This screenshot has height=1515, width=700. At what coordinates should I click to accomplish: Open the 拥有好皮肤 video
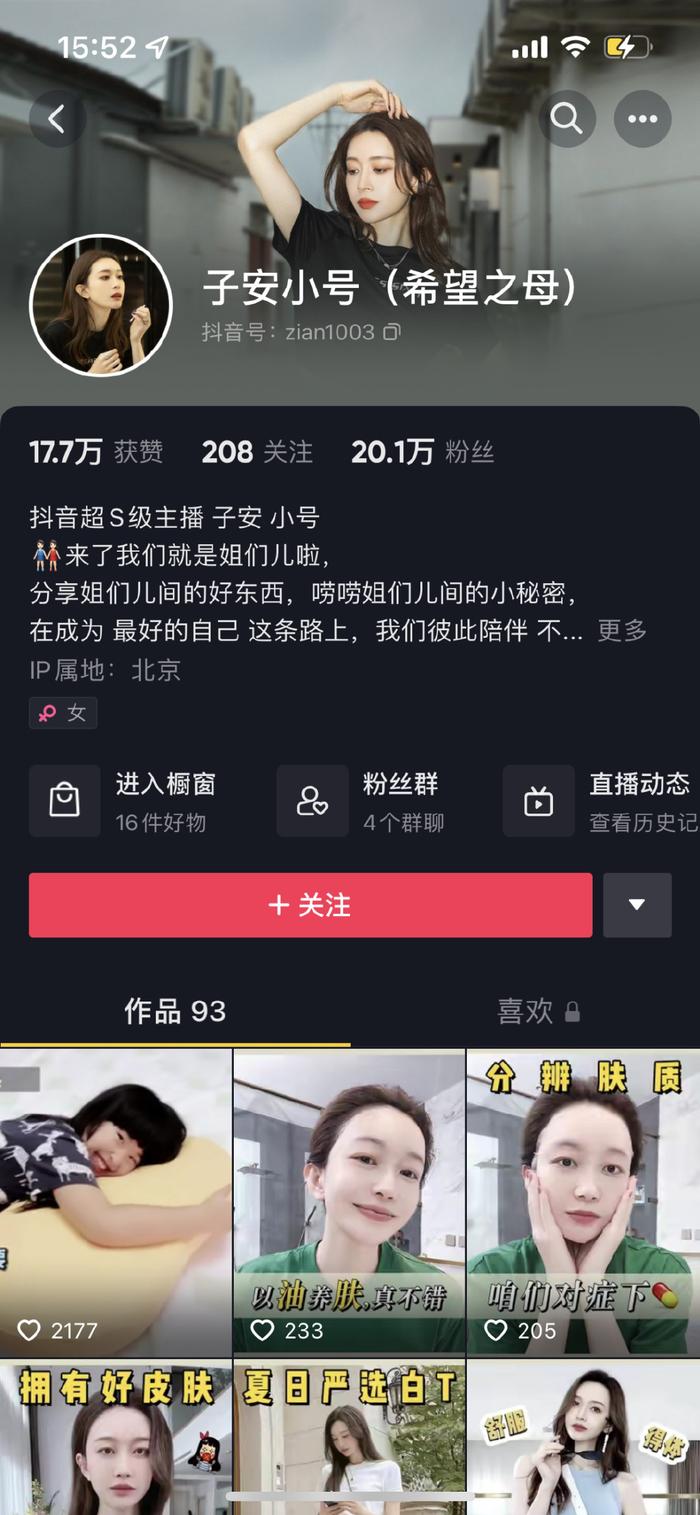coord(115,1437)
